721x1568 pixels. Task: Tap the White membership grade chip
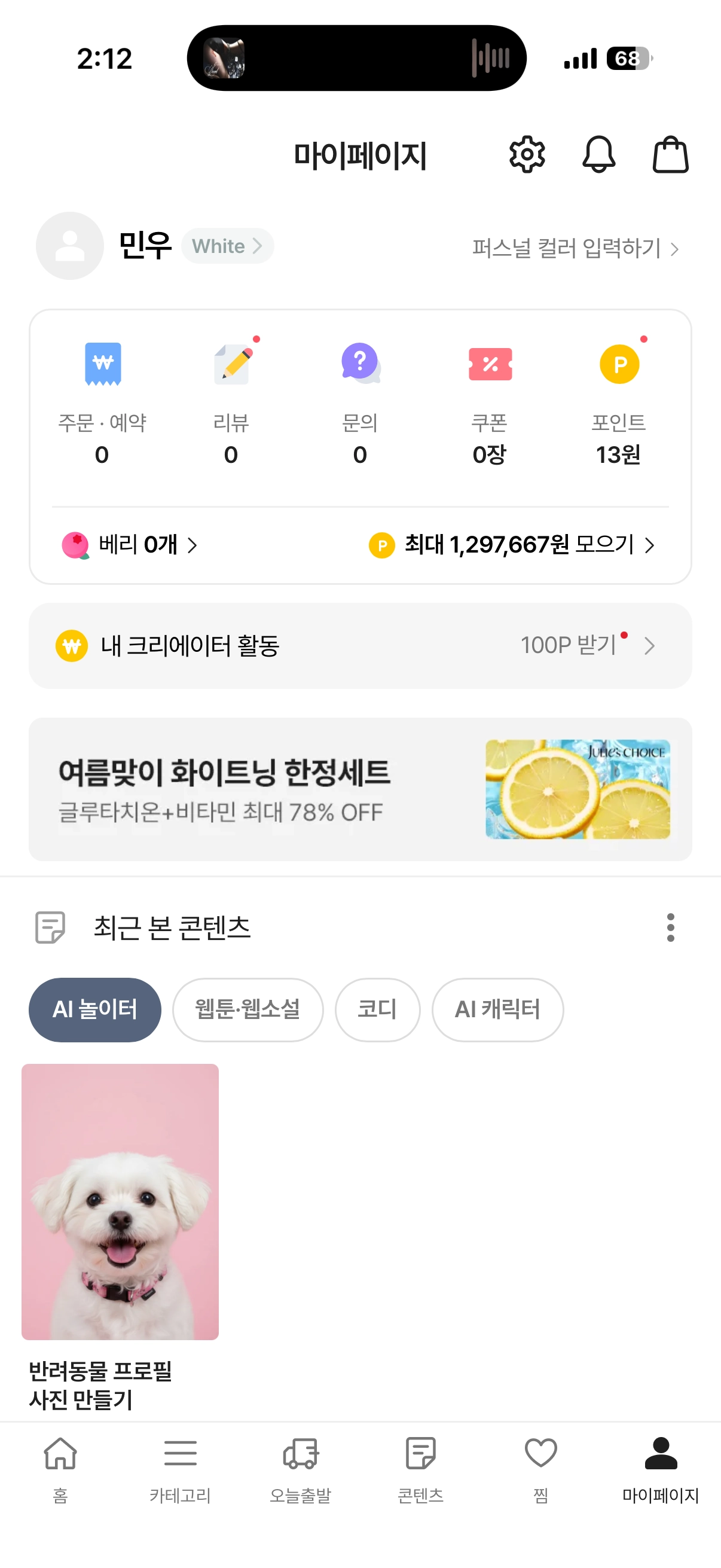tap(227, 246)
